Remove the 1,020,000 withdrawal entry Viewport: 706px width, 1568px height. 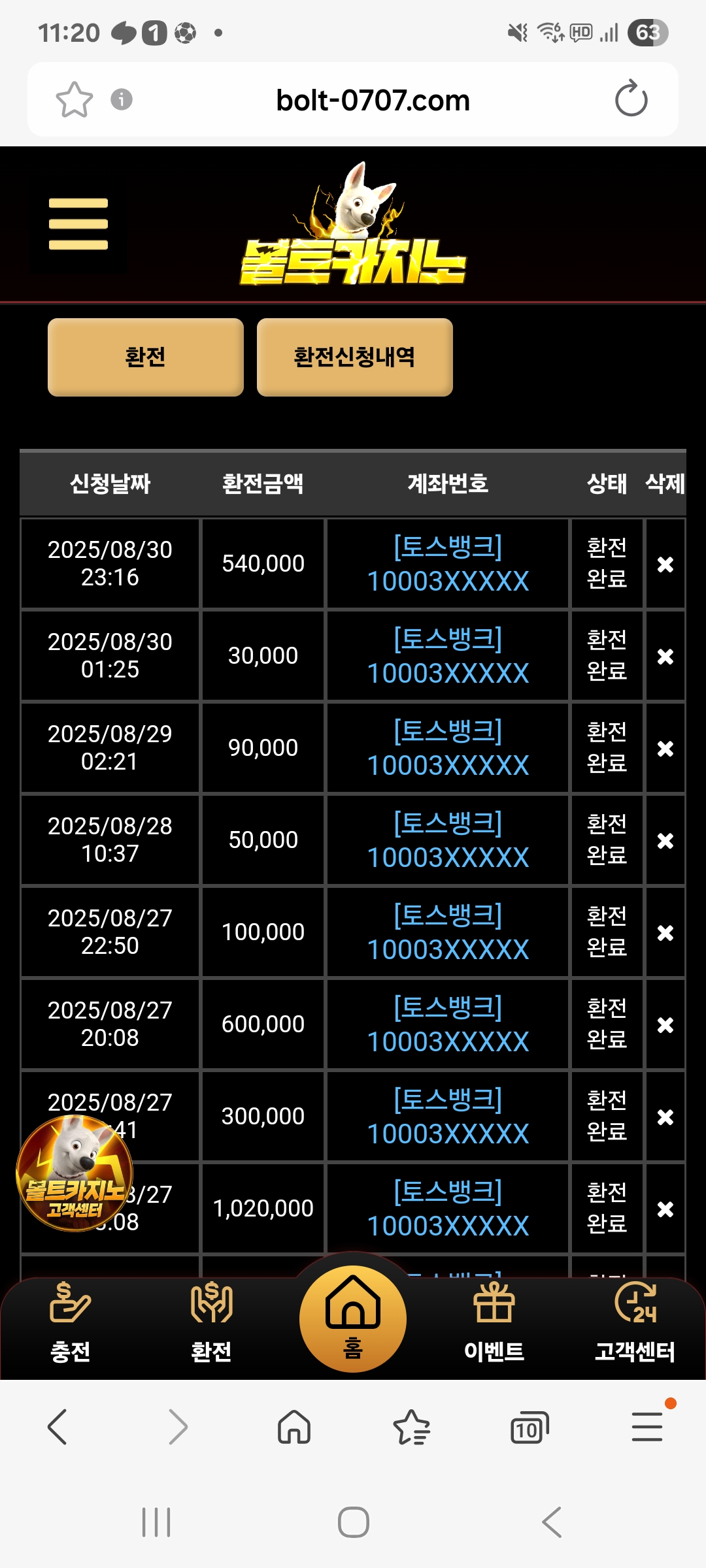(665, 1209)
